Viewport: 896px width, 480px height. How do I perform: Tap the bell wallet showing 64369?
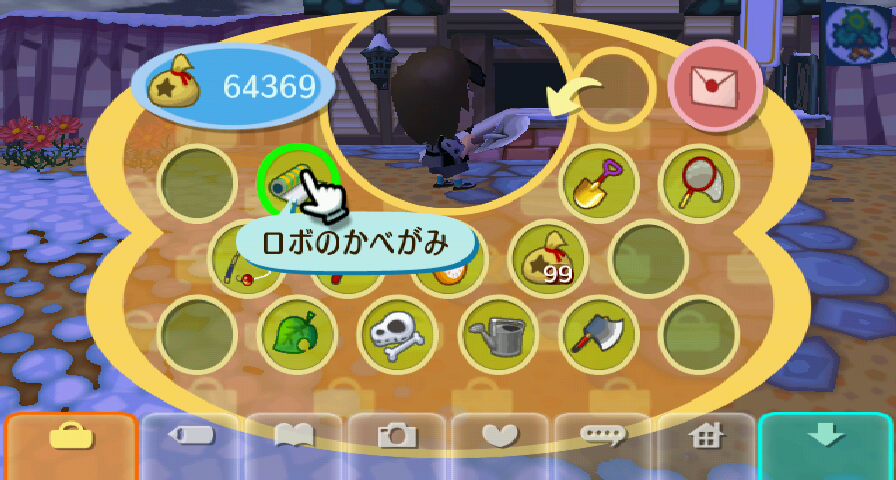[234, 87]
